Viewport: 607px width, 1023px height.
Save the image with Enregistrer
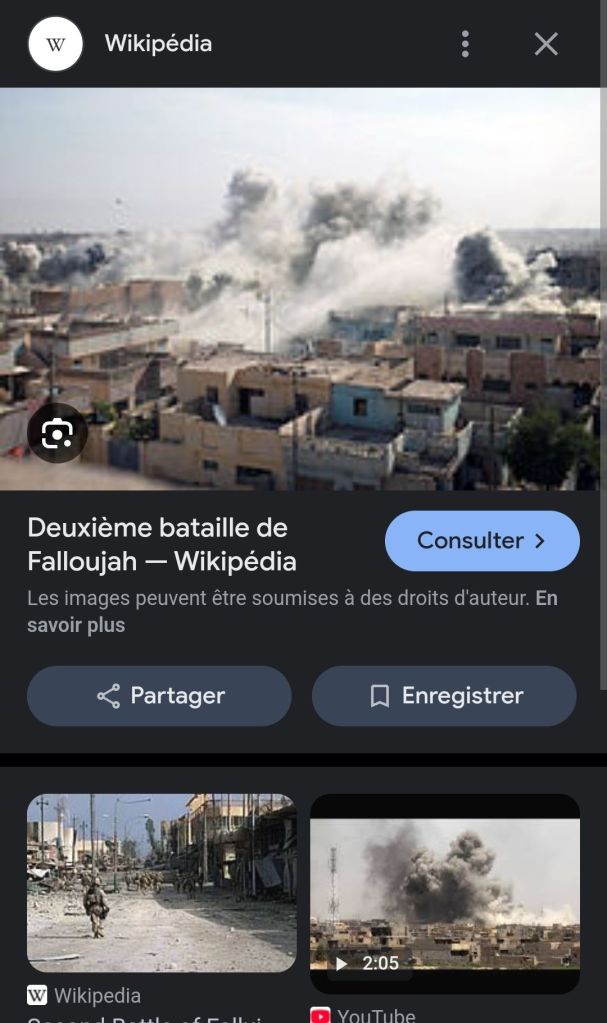(444, 696)
